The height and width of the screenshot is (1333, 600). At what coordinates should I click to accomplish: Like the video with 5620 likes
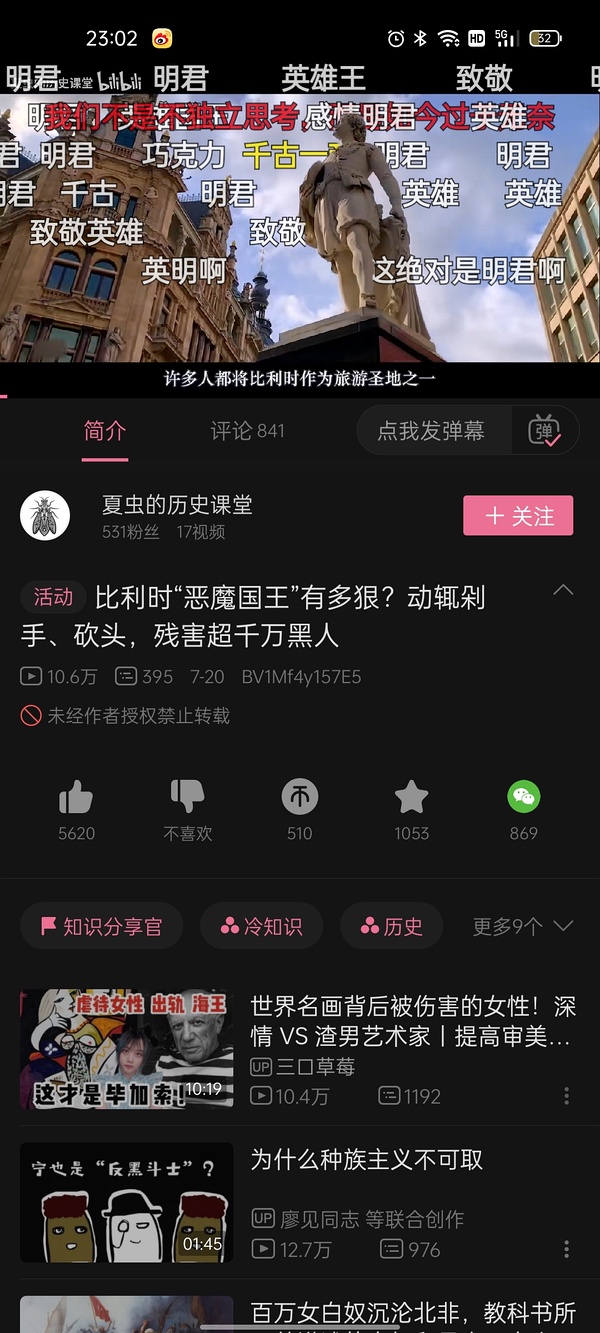[76, 798]
